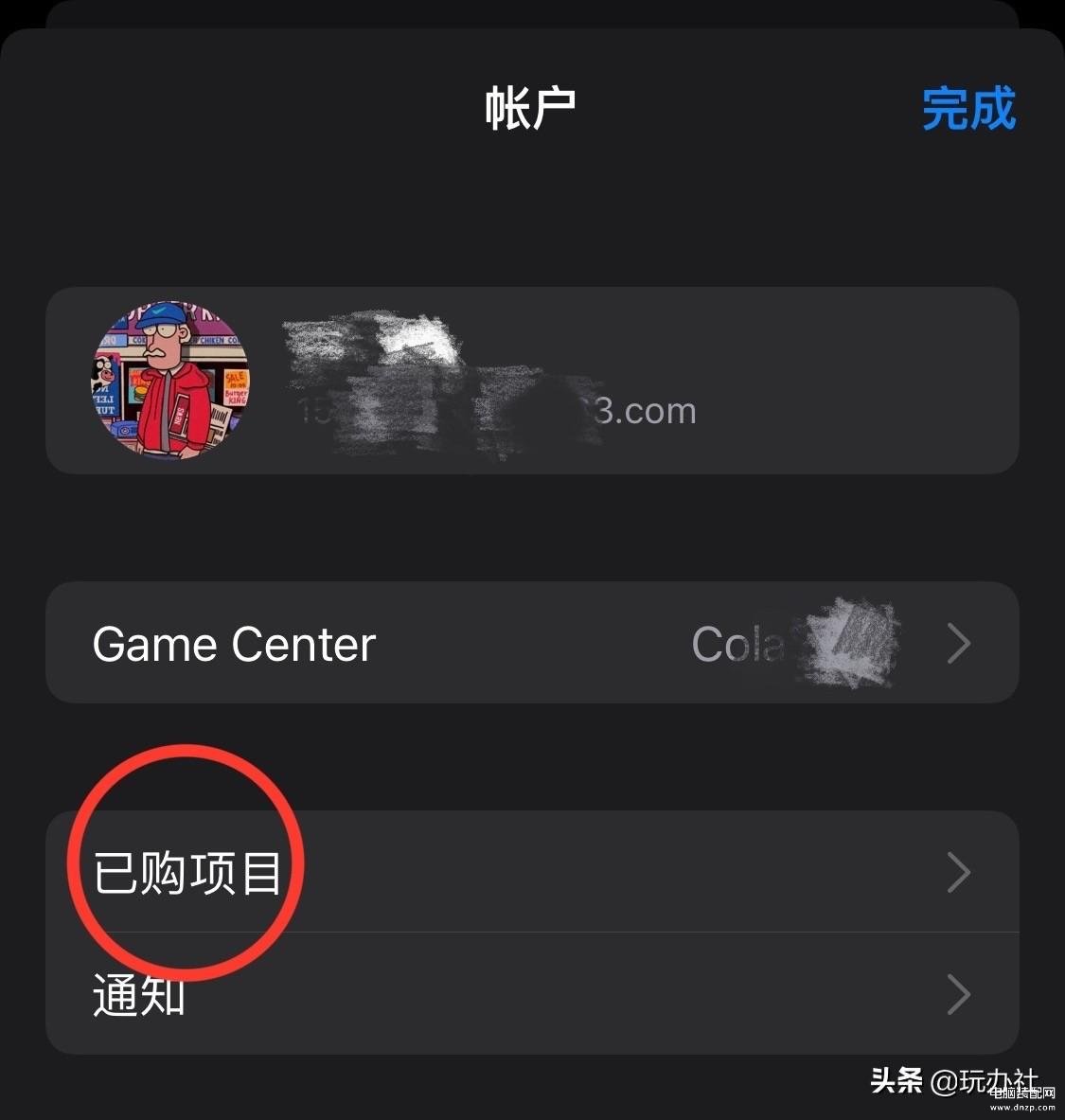Open 通知 notification settings
Image resolution: width=1065 pixels, height=1120 pixels.
point(531,994)
